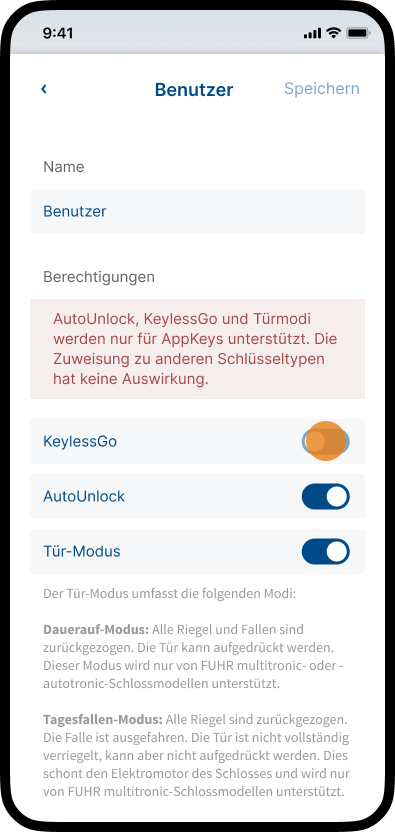Tap Speichern to save the user
Viewport: 395px width, 832px height.
322,89
